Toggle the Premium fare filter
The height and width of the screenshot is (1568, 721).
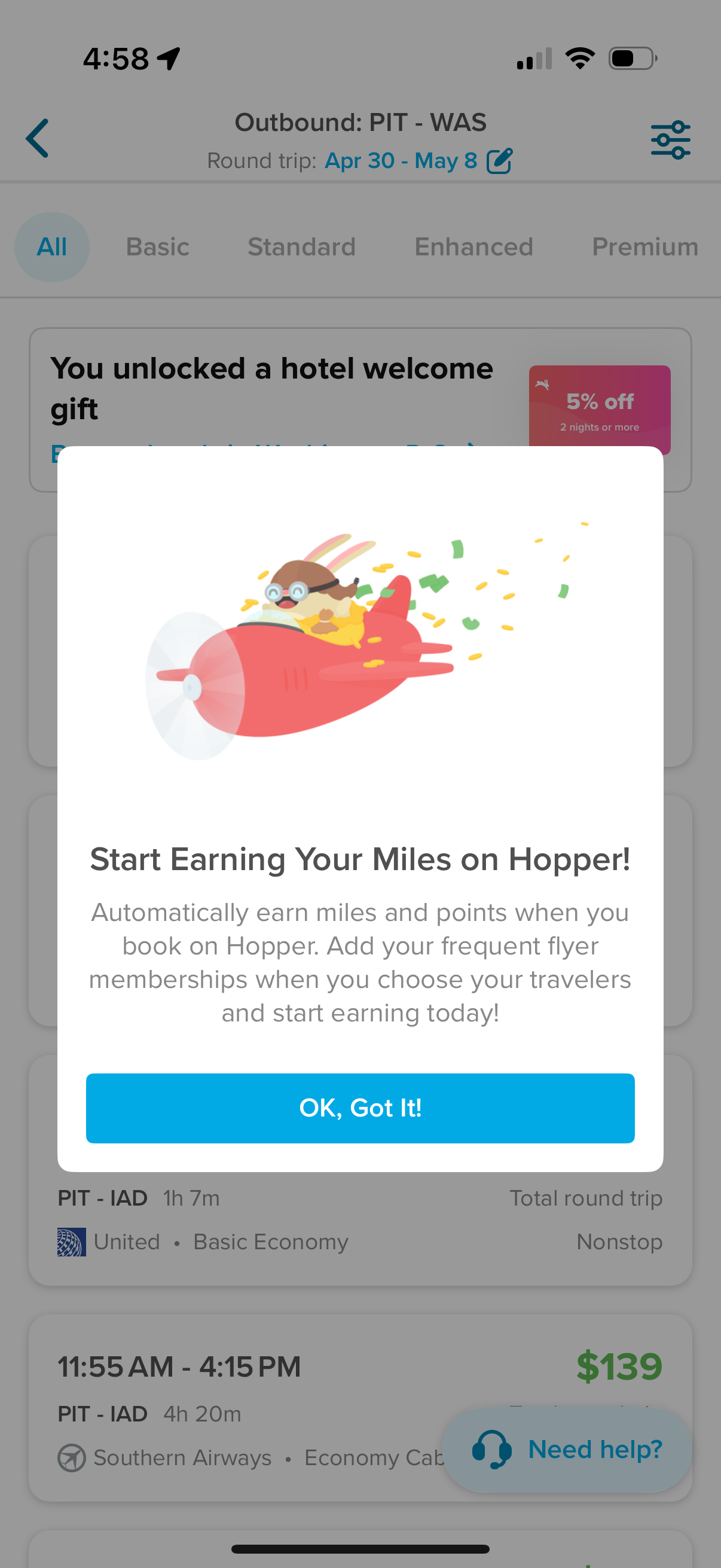[644, 247]
